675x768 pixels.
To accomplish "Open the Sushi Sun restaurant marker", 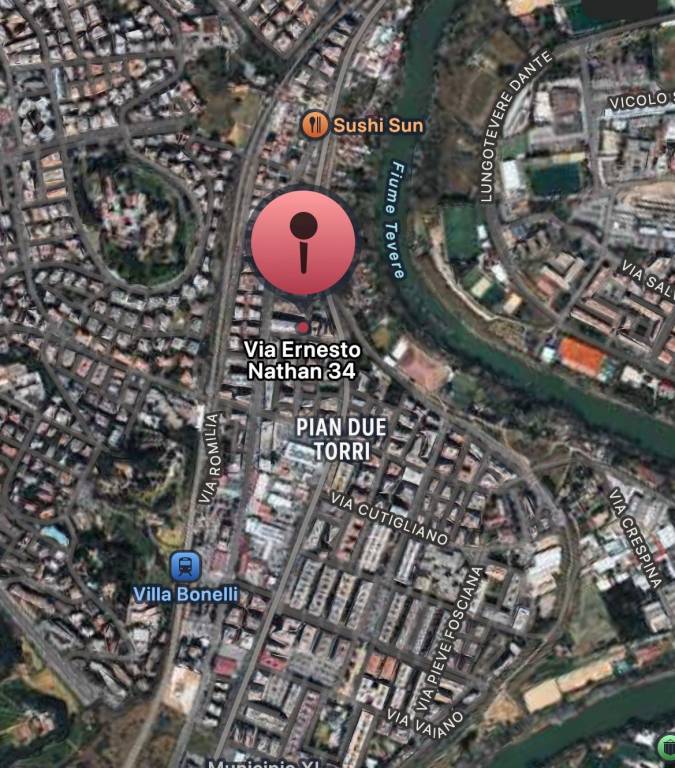I will point(316,125).
